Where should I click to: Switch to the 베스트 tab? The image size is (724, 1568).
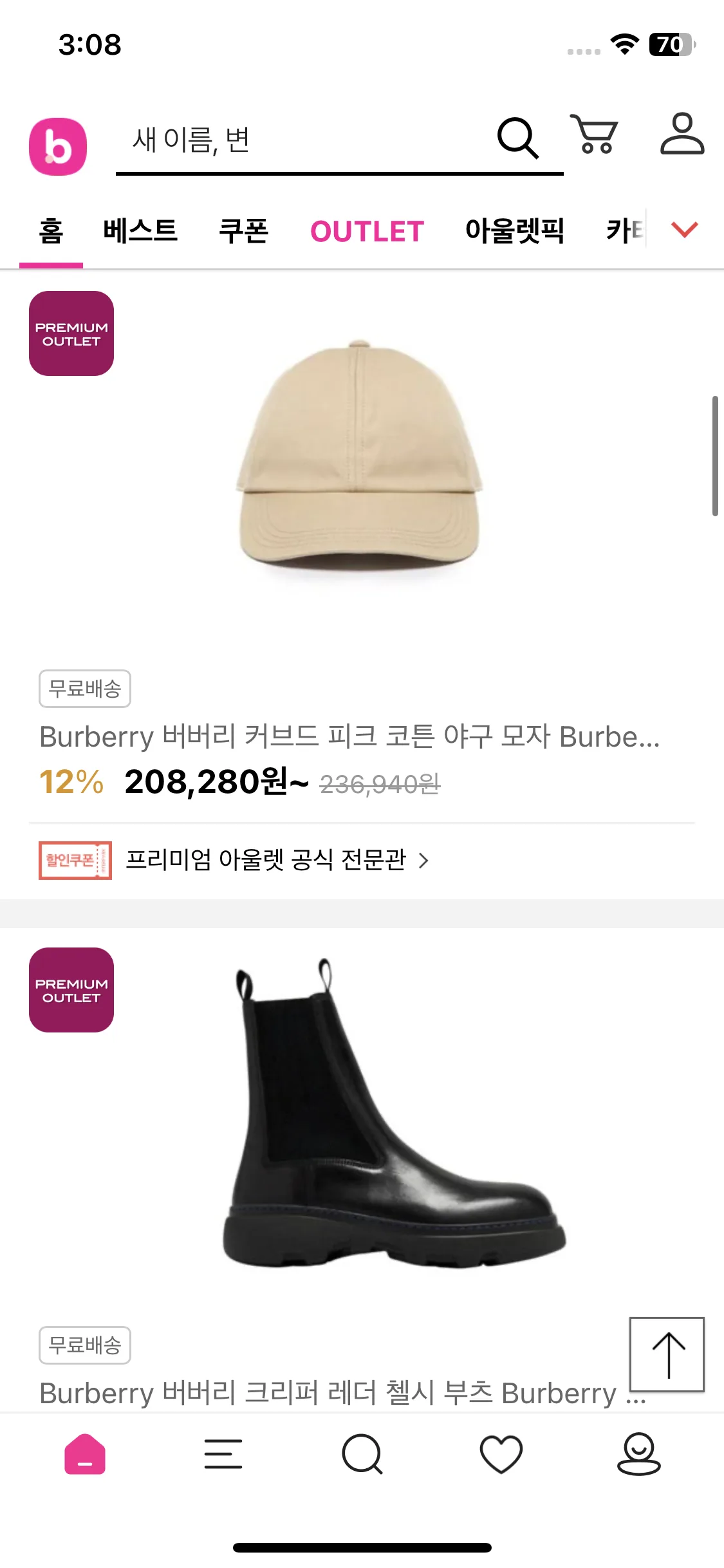(x=140, y=231)
